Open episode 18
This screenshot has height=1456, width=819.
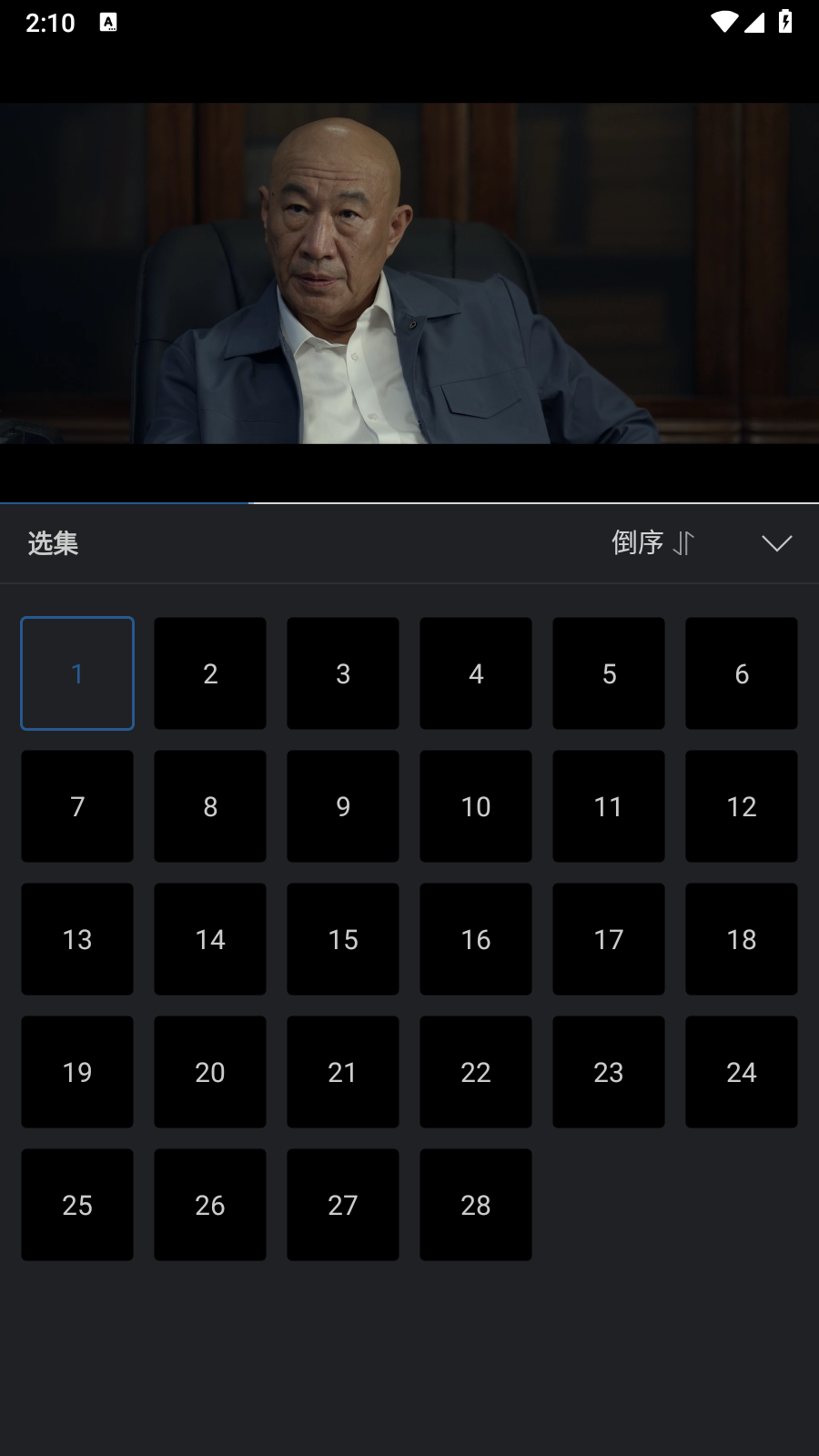pos(742,939)
